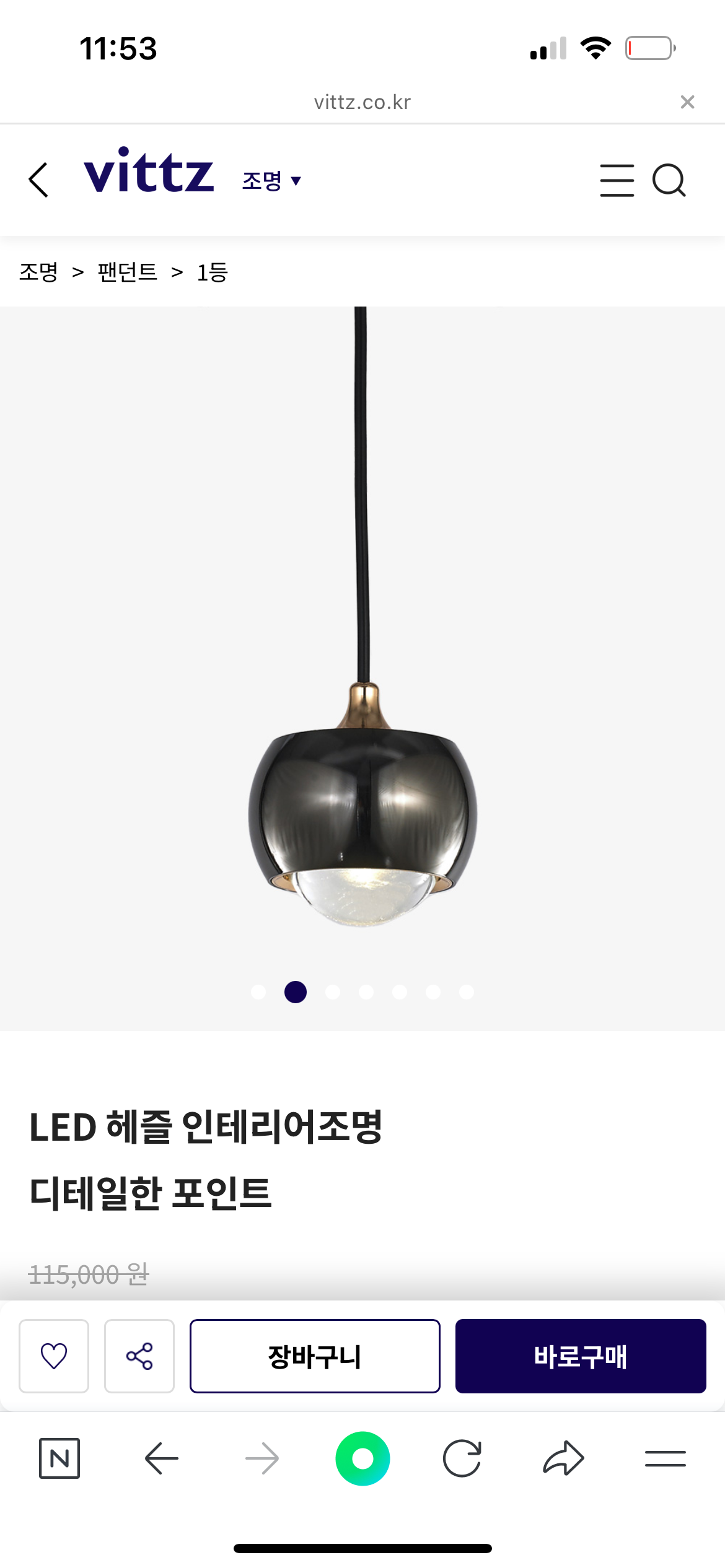Expand the 조명 category dropdown

click(x=271, y=181)
